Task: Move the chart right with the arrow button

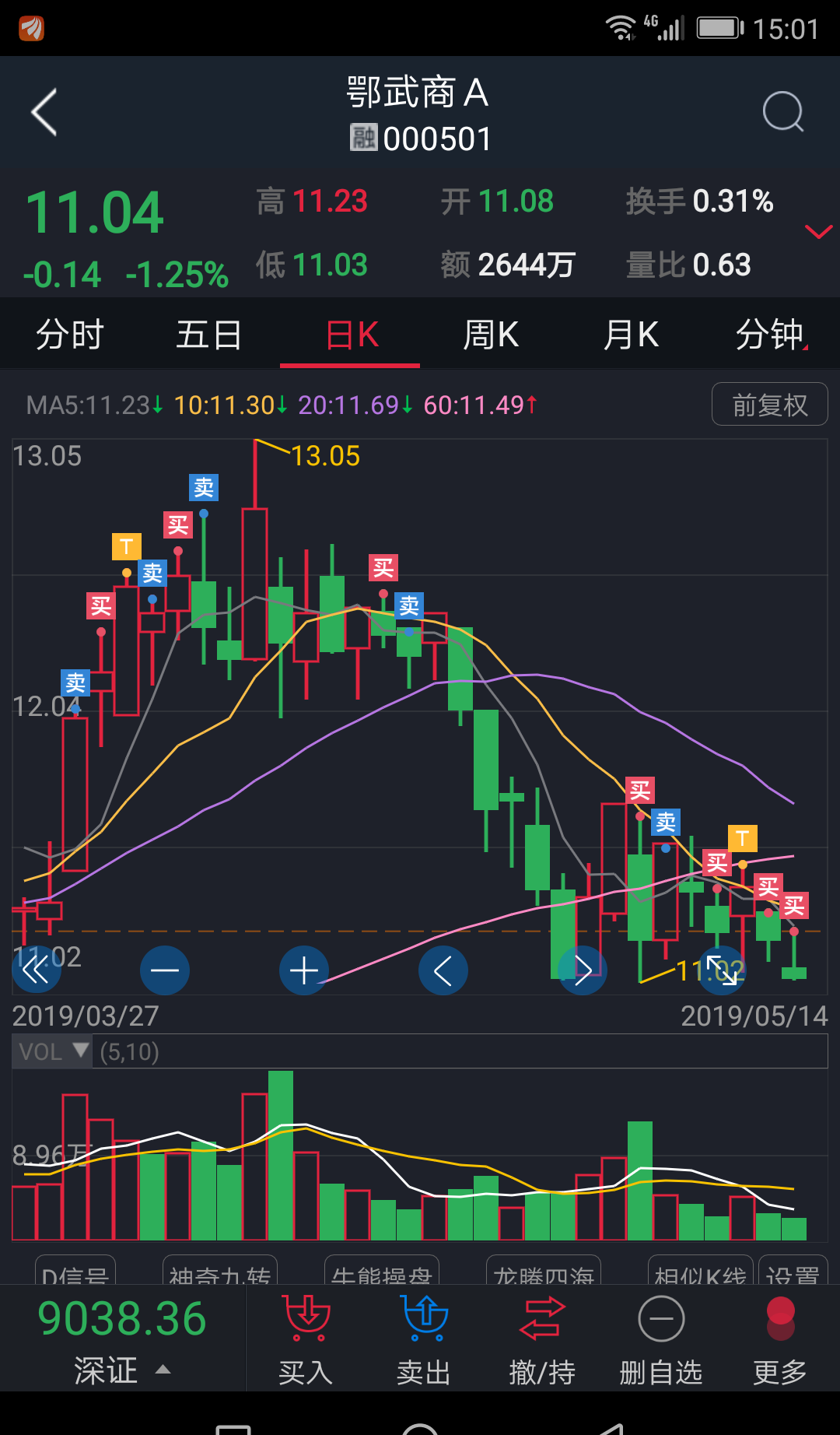Action: (583, 970)
